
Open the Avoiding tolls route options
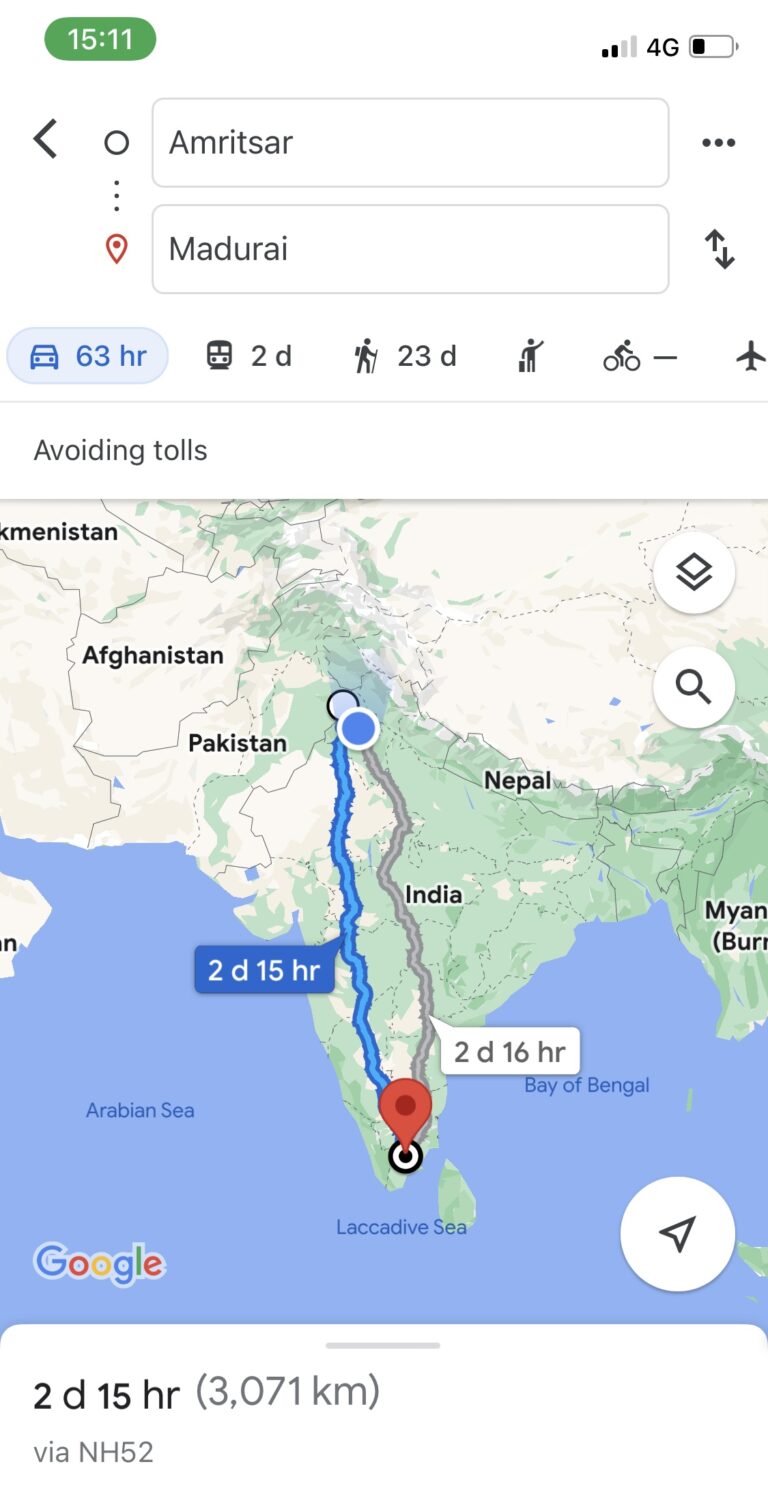pos(121,450)
